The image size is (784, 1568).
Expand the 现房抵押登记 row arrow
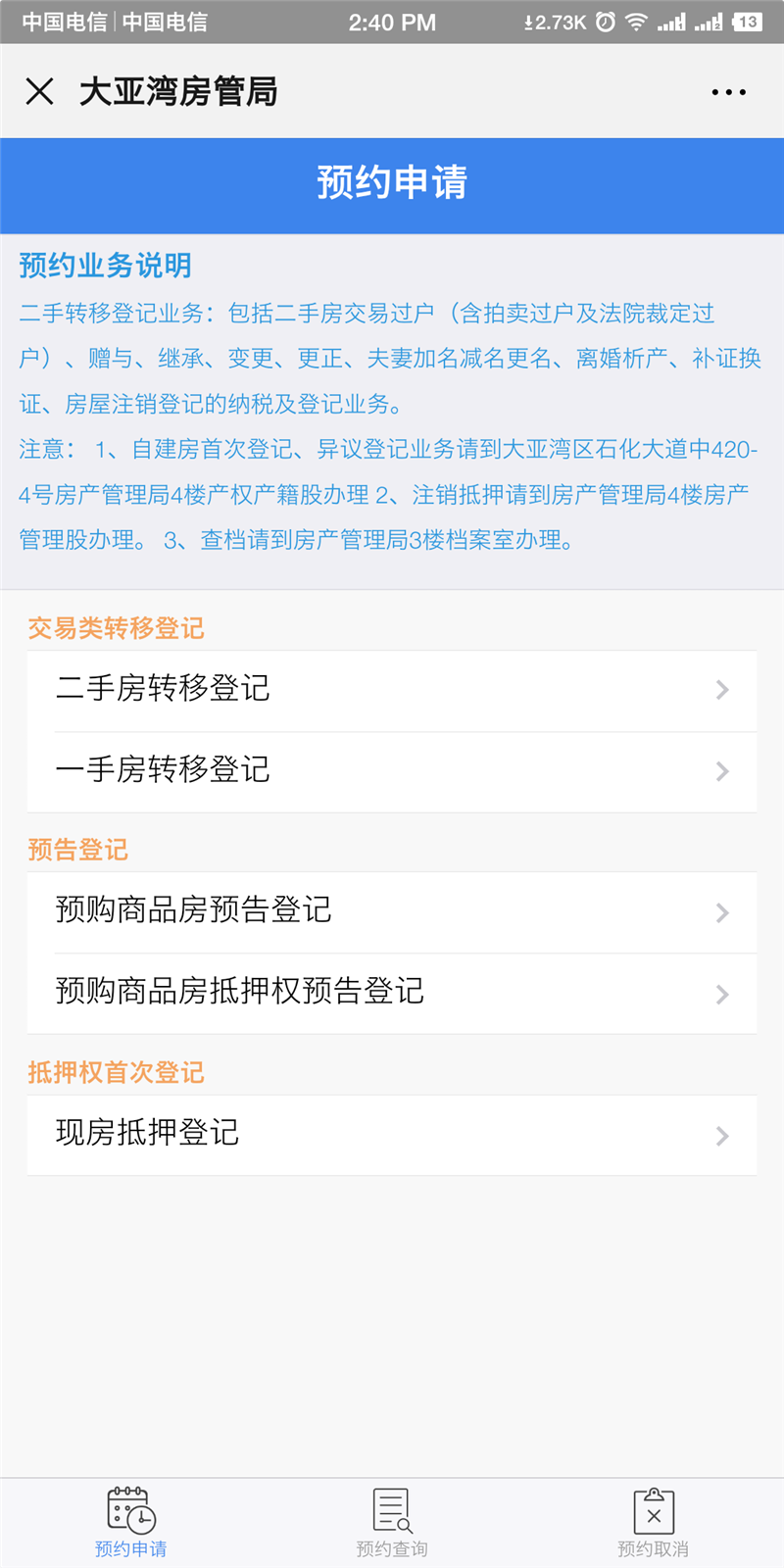click(722, 1136)
